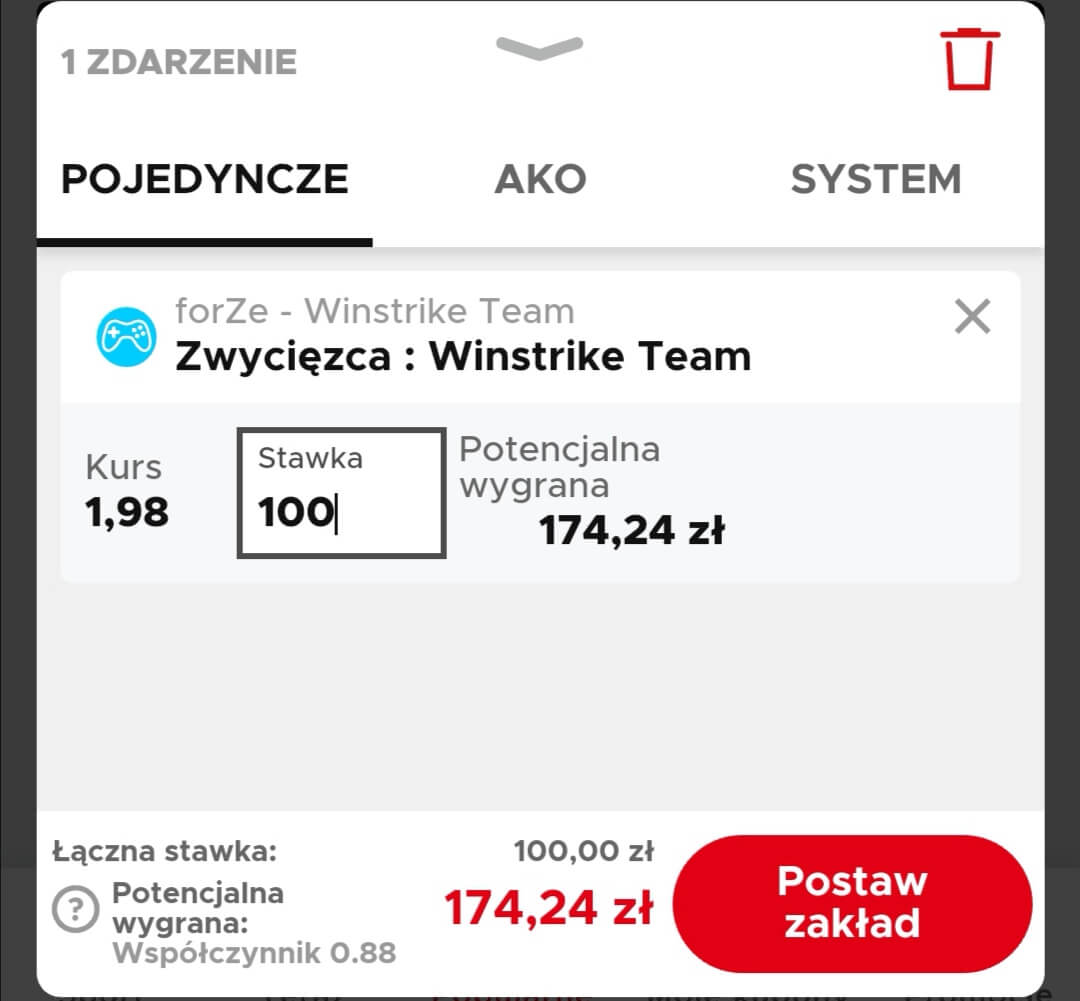Switch to the AKO tab

tap(540, 179)
